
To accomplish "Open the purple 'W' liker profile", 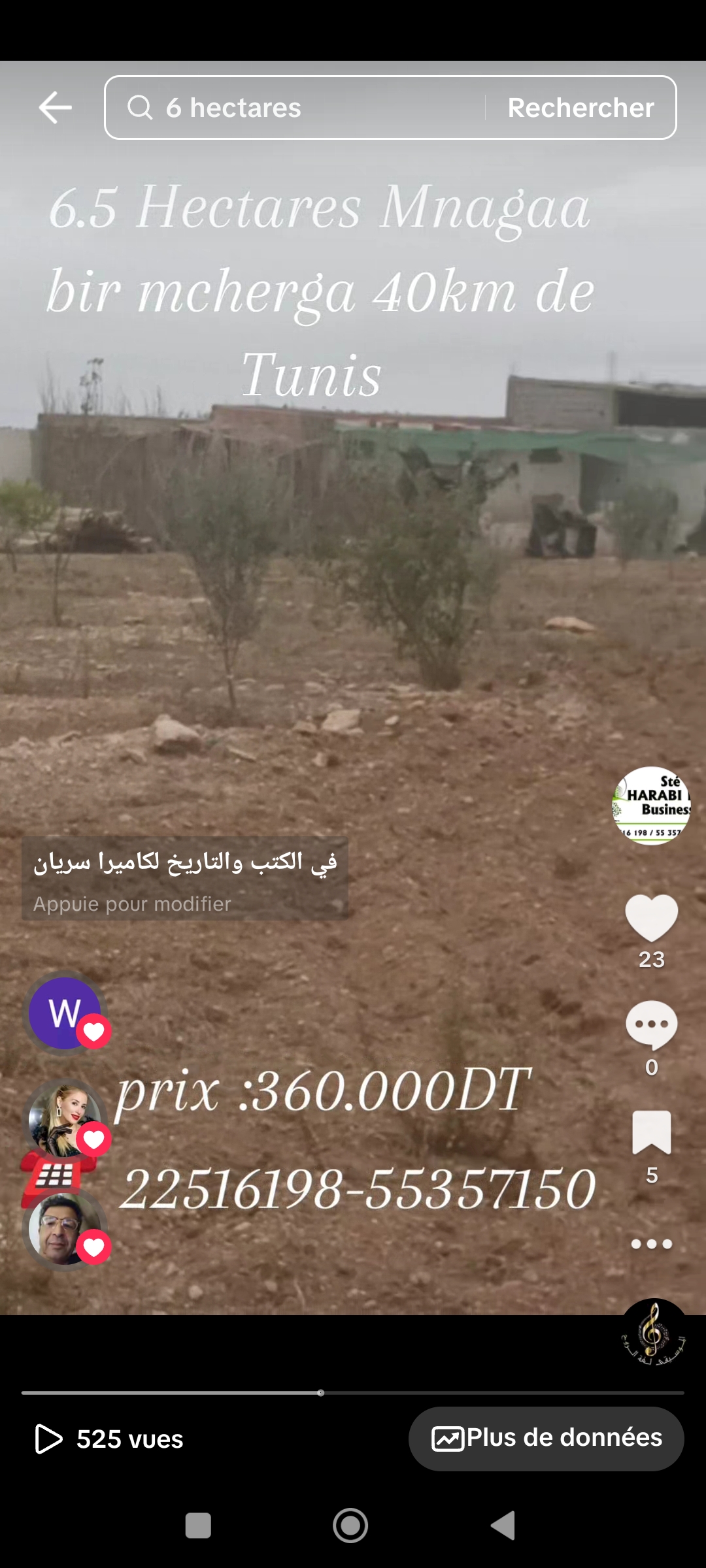I will [x=64, y=1013].
